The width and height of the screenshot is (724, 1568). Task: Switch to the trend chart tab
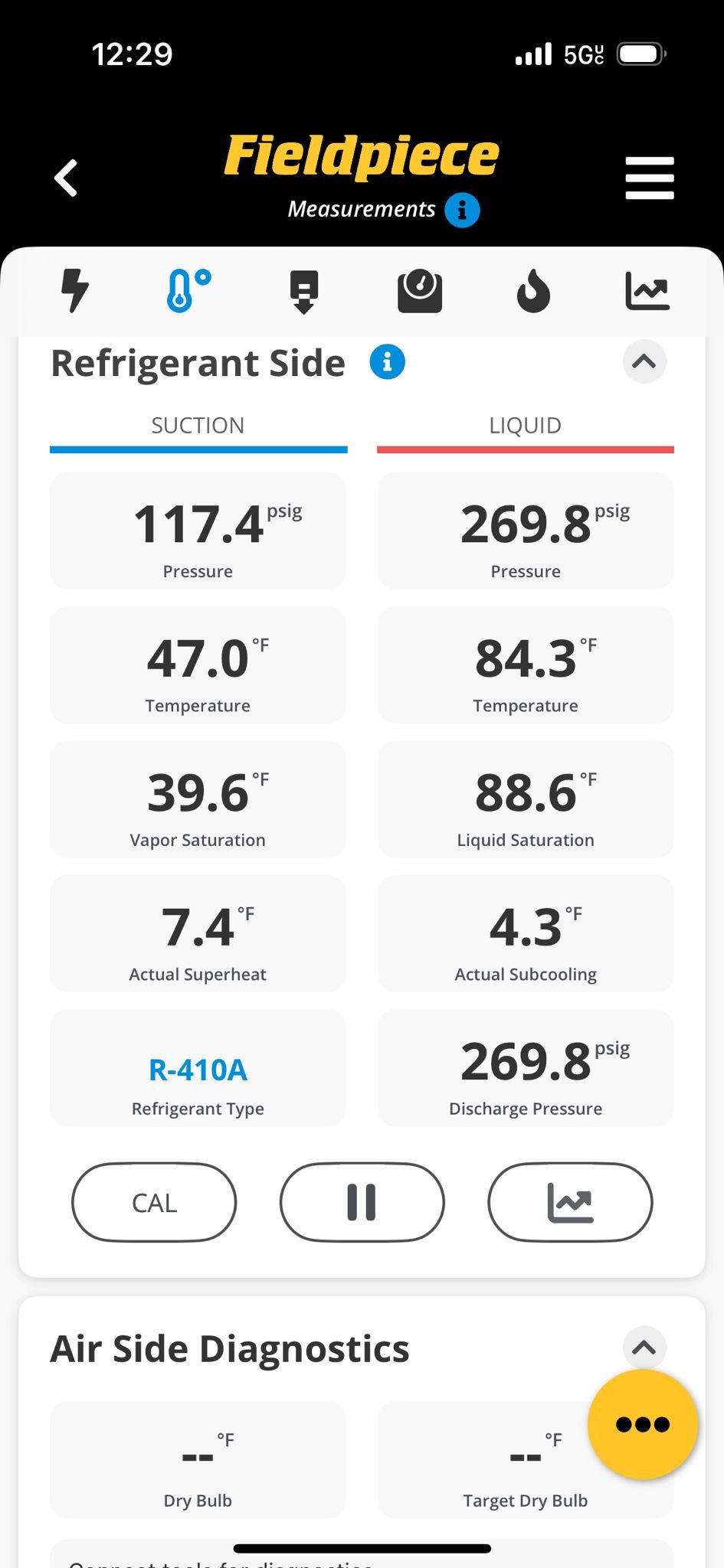point(647,291)
